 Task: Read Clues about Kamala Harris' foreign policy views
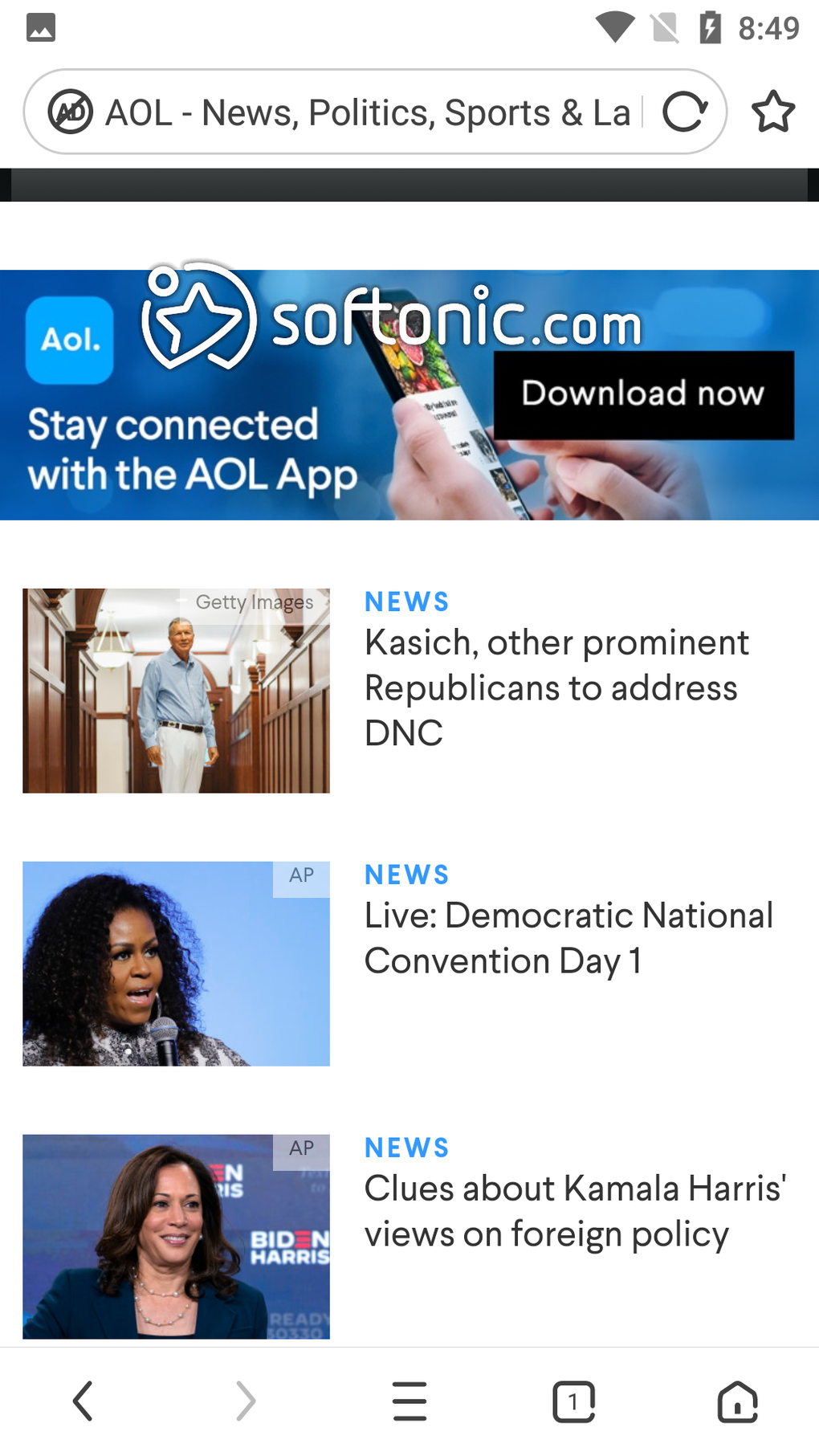[575, 1211]
